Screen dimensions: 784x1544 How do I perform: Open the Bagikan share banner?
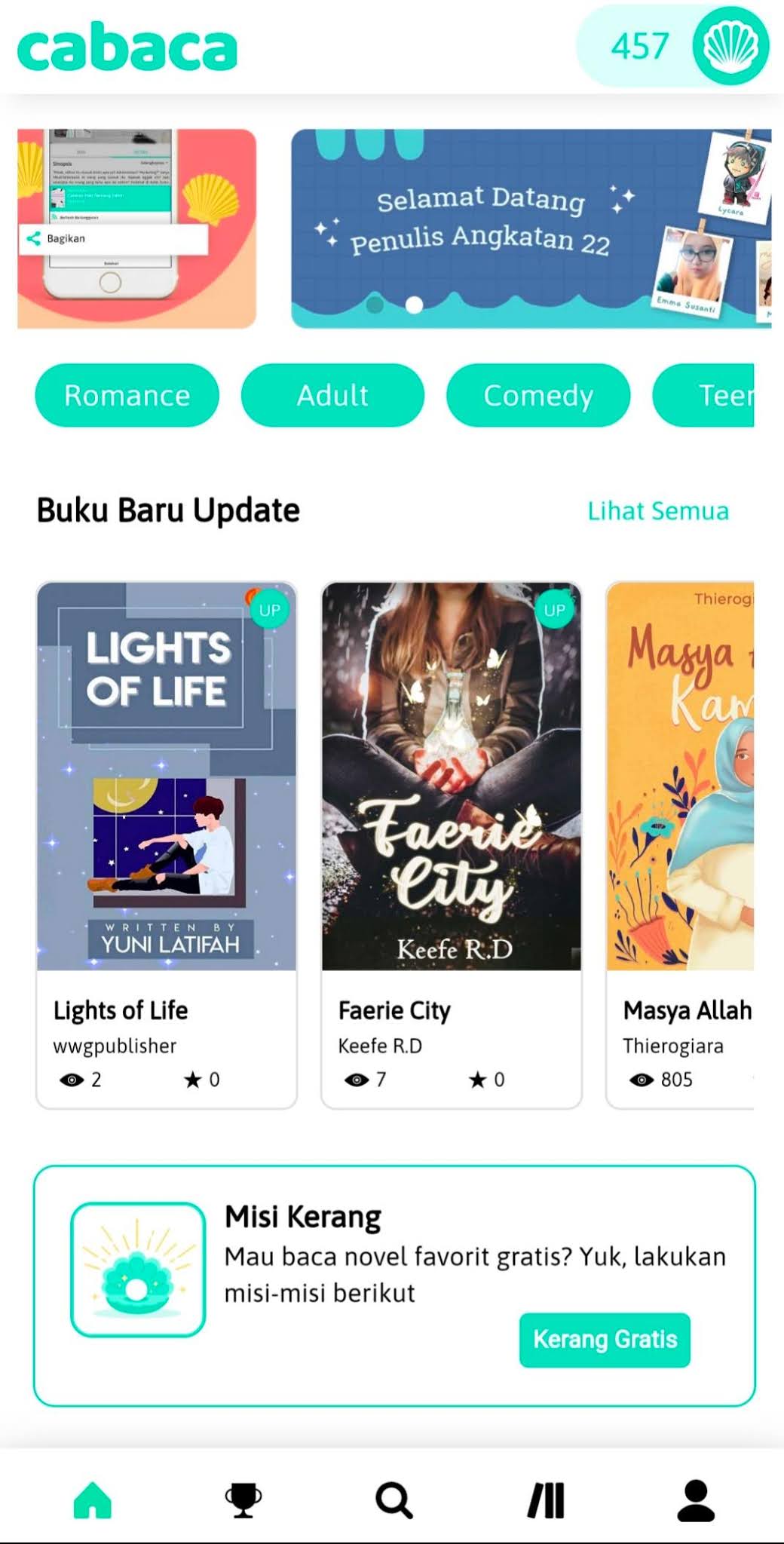pos(136,228)
